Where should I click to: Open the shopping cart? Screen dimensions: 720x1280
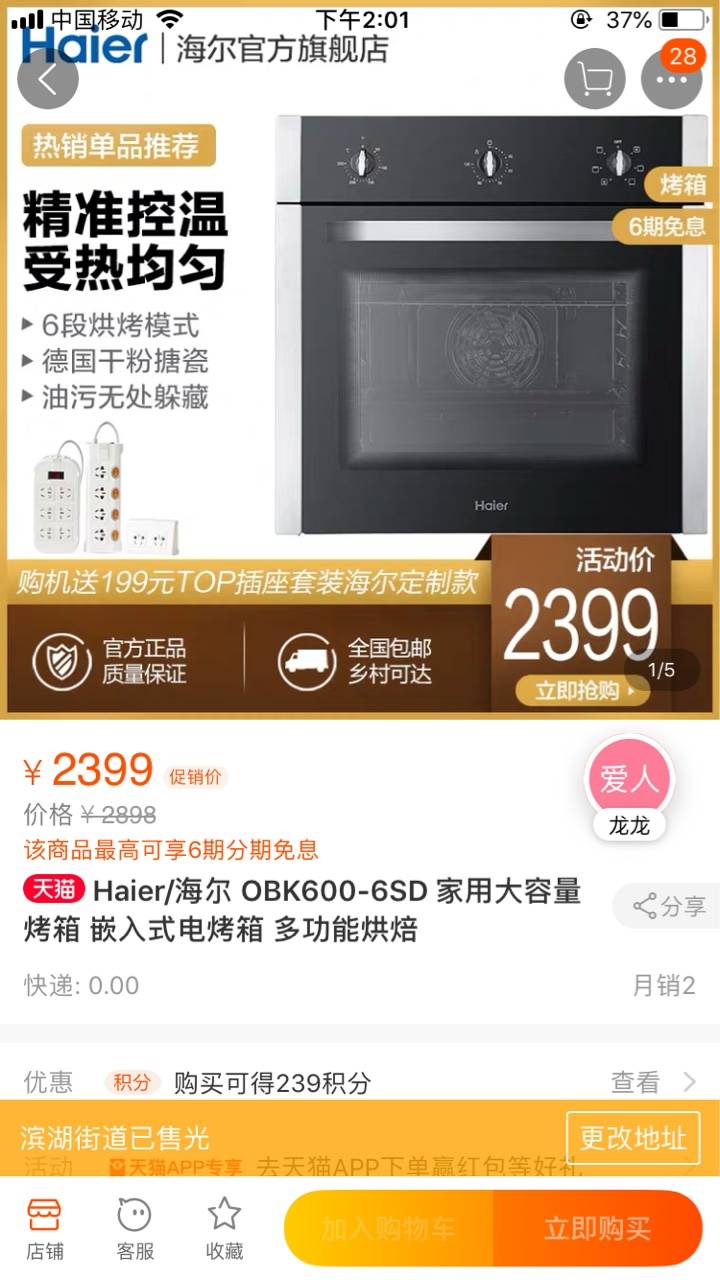tap(594, 79)
